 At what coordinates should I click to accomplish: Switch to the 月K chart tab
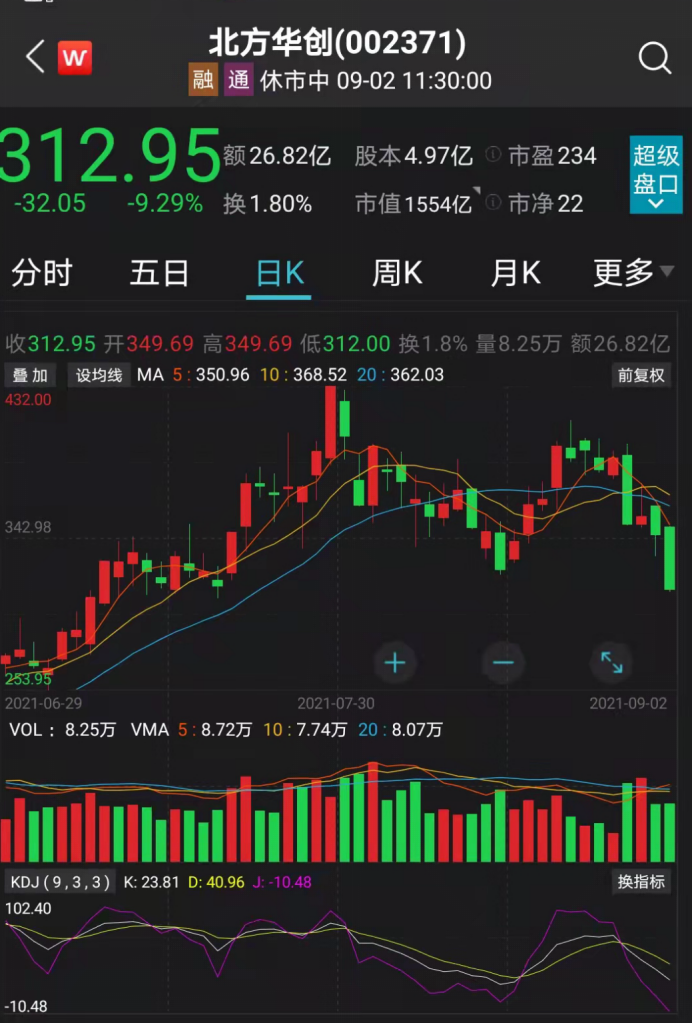(x=516, y=273)
